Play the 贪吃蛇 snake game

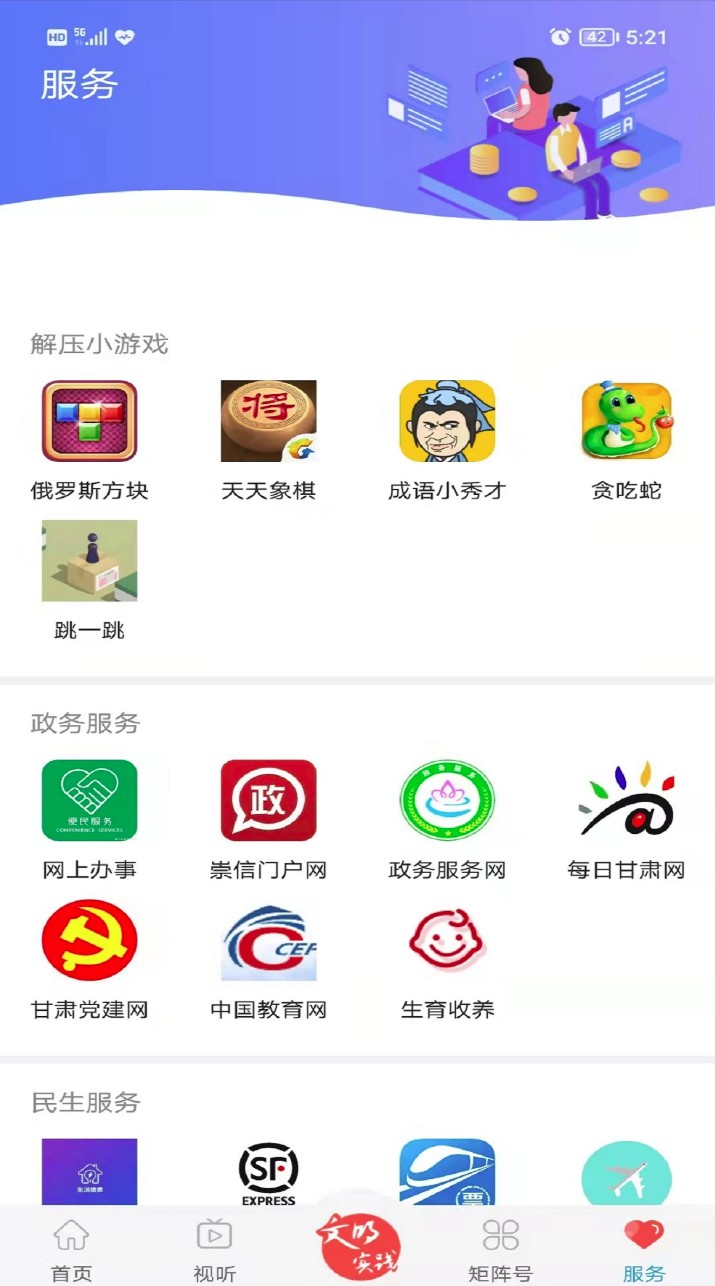626,422
